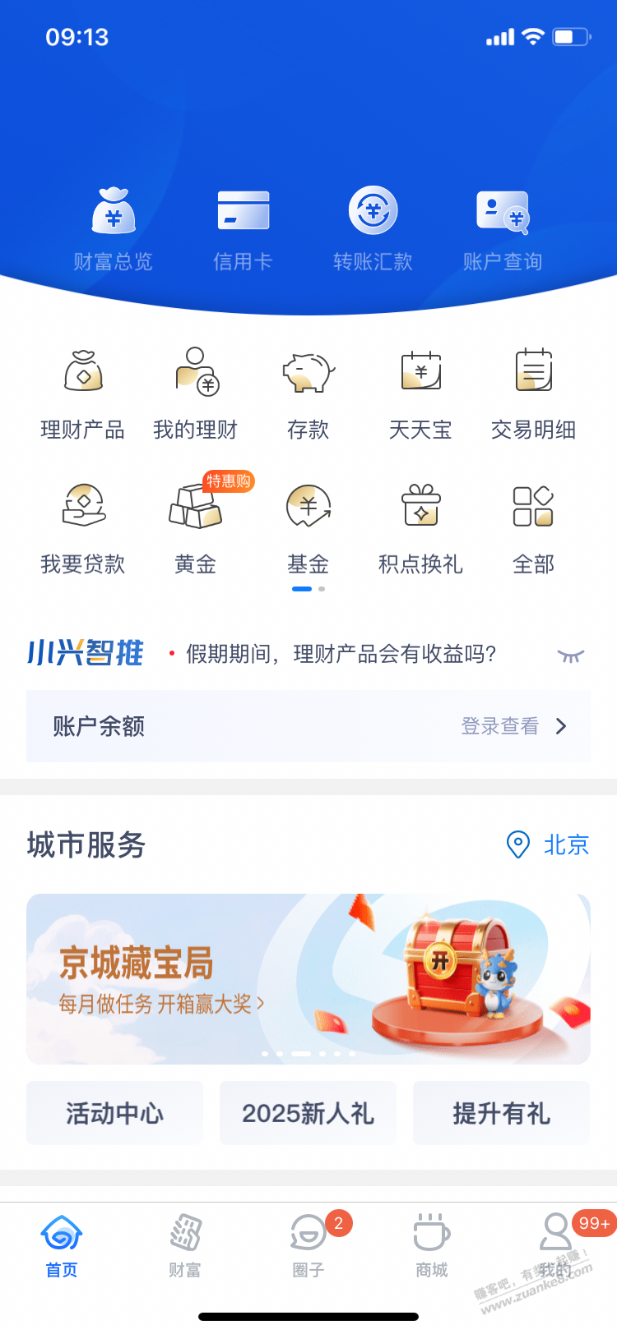The image size is (617, 1334).
Task: Change the city from 北京
Action: point(548,845)
